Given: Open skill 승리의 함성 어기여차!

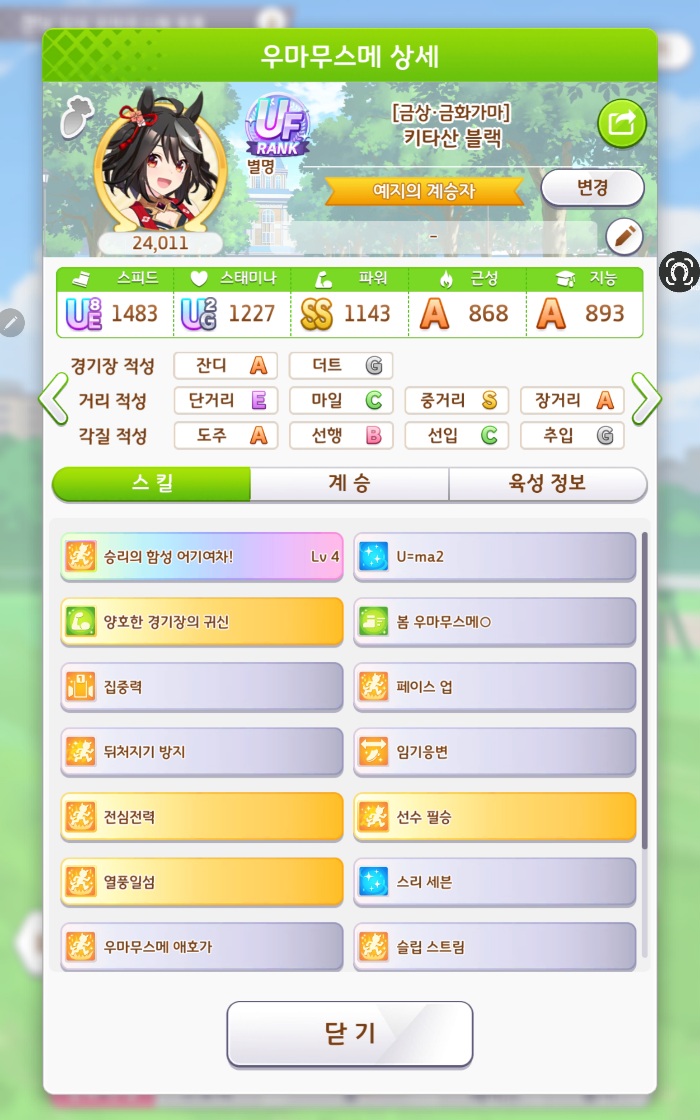Looking at the screenshot, I should (201, 557).
